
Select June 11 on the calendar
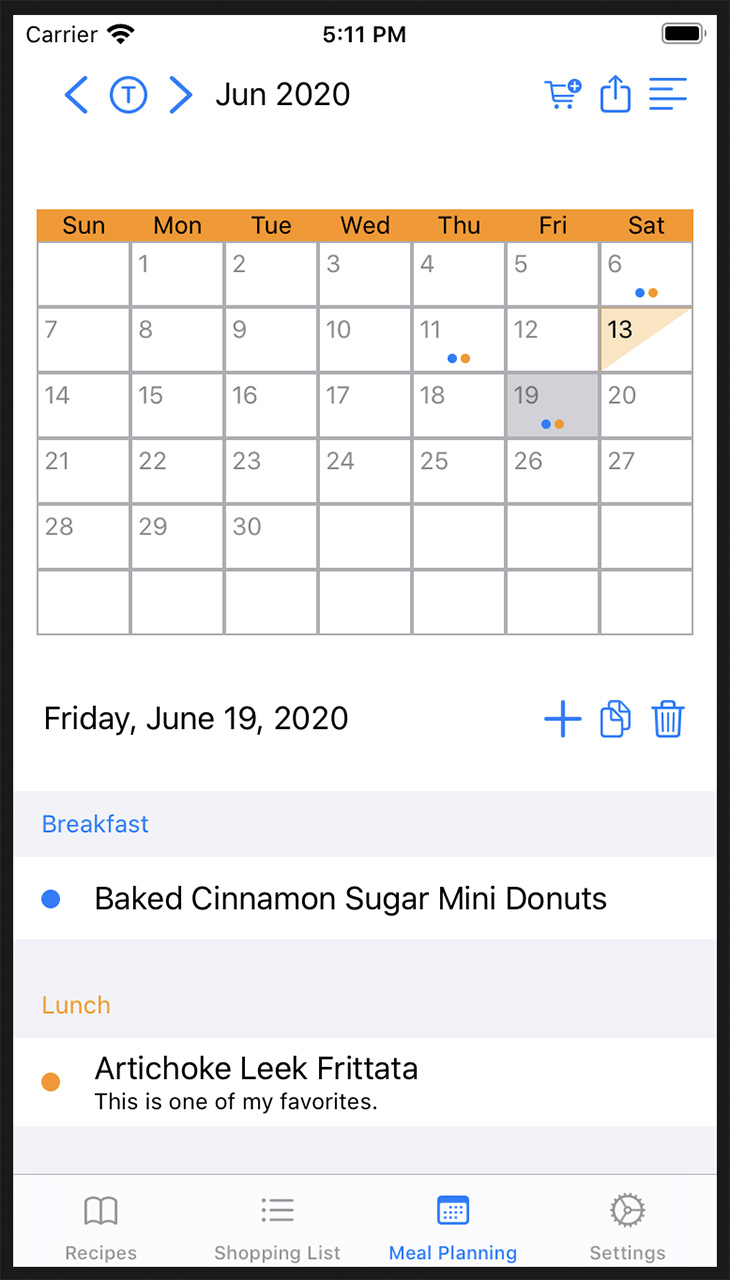click(x=458, y=340)
